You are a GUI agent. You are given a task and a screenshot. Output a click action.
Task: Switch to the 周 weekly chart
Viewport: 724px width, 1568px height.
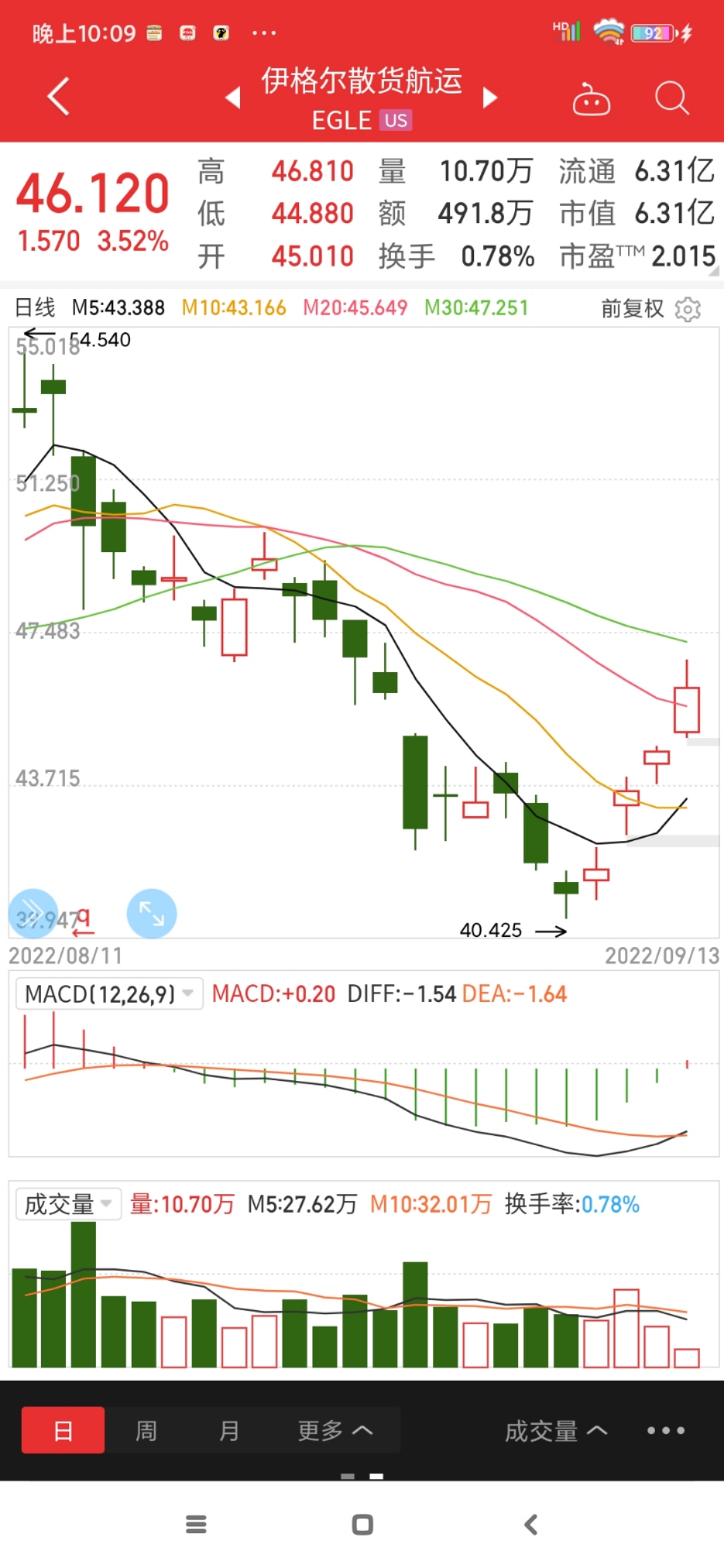coord(146,1430)
